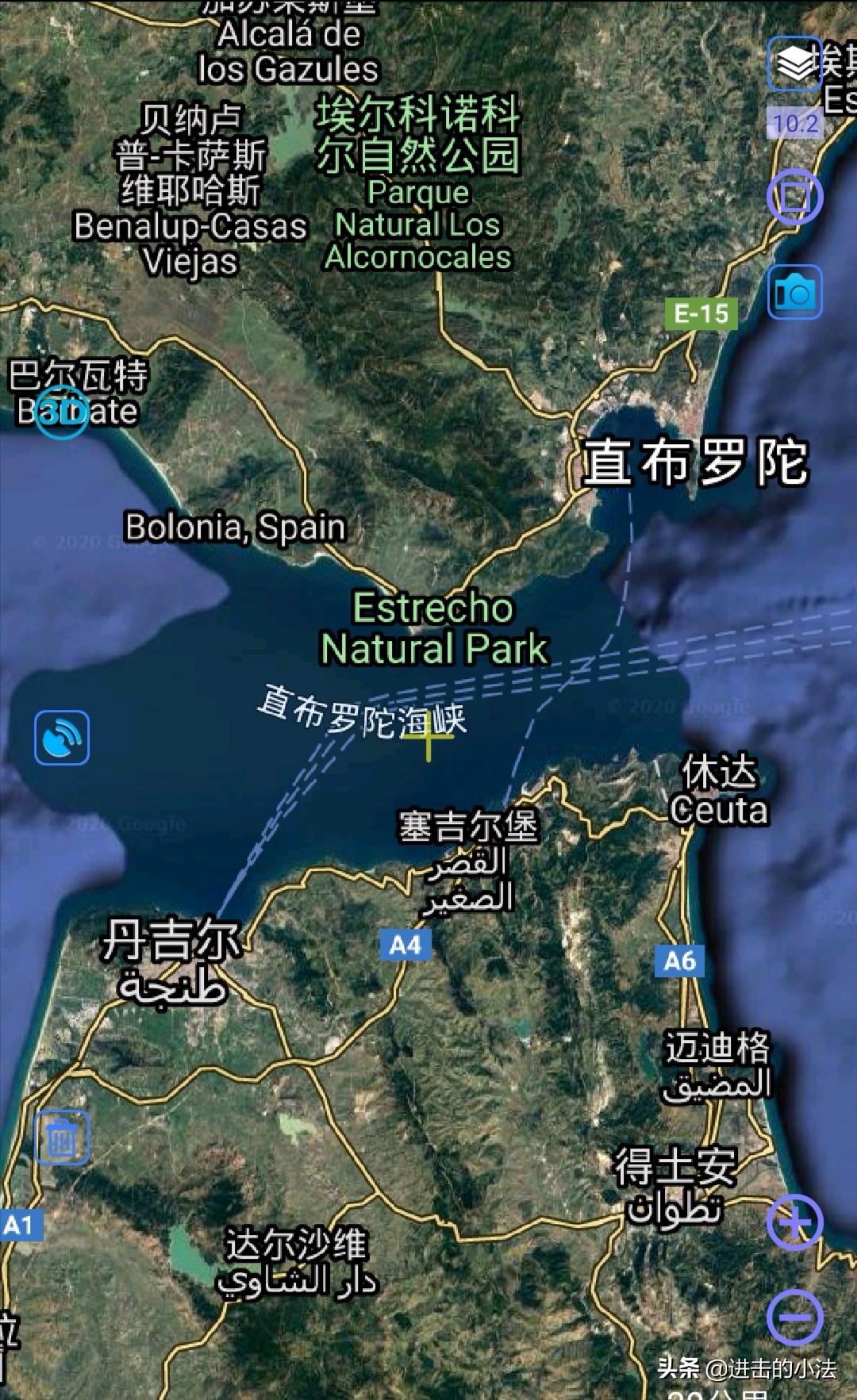
Task: Open Estrecho Natural Park label
Action: tap(434, 629)
